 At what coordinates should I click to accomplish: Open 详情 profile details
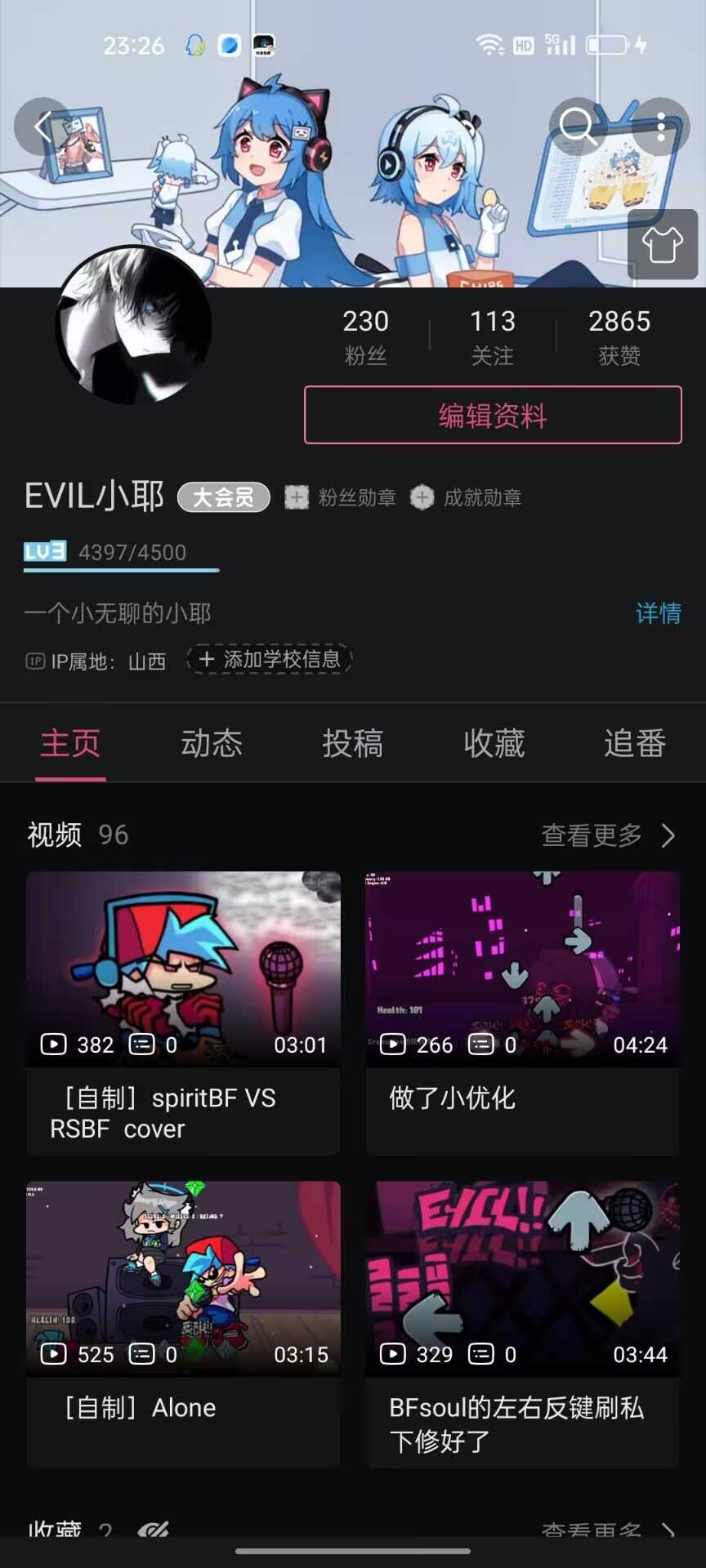coord(658,613)
